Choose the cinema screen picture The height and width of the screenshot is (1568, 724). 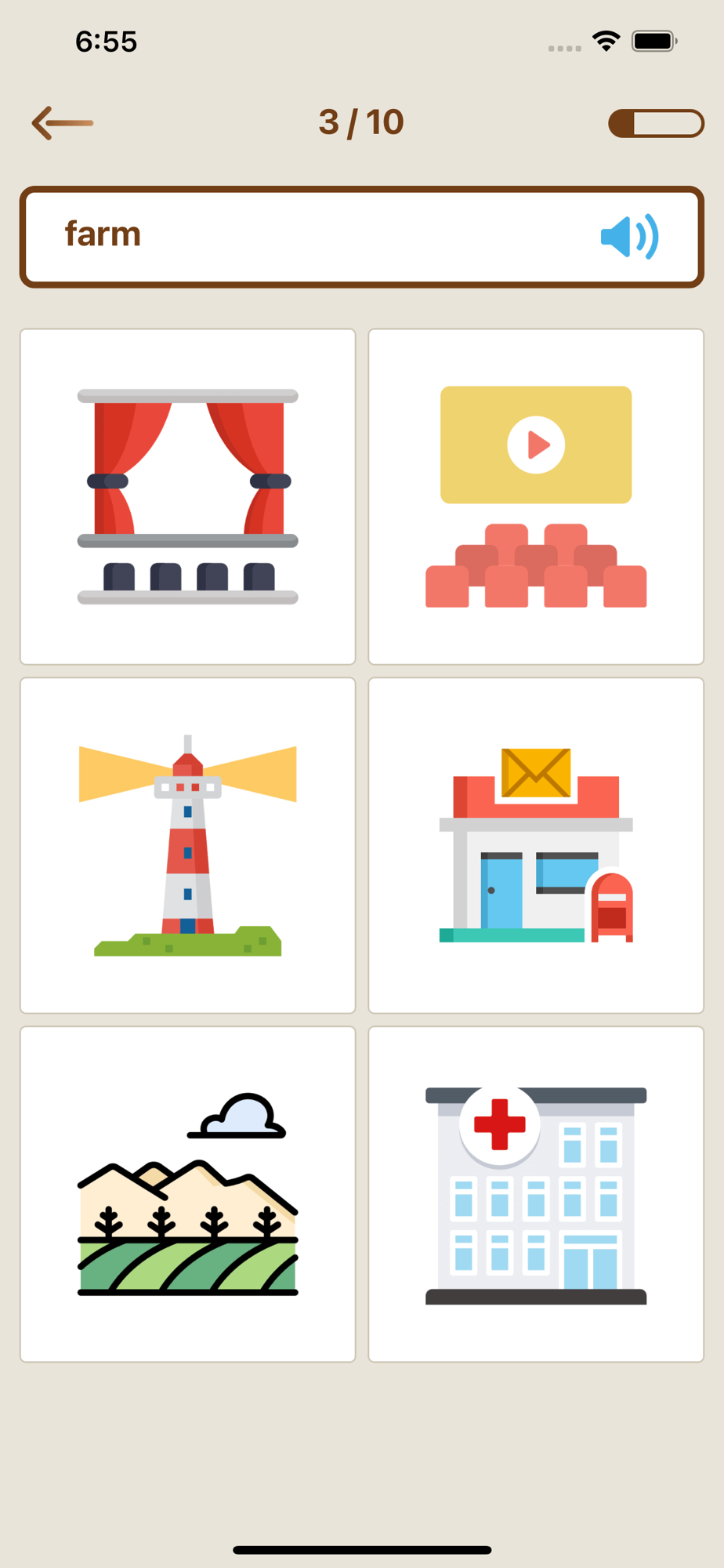point(536,497)
